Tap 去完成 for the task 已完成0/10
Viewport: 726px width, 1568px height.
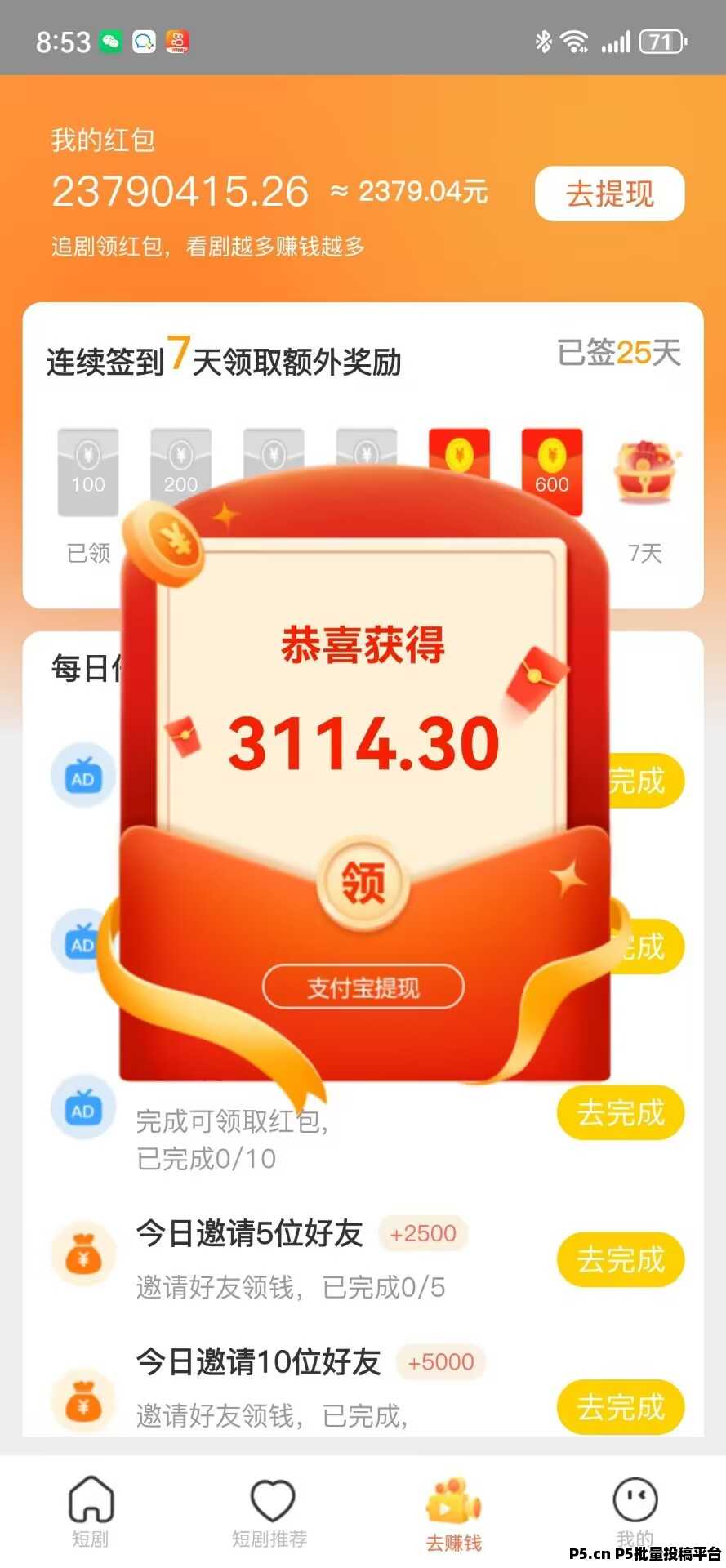pyautogui.click(x=620, y=1112)
